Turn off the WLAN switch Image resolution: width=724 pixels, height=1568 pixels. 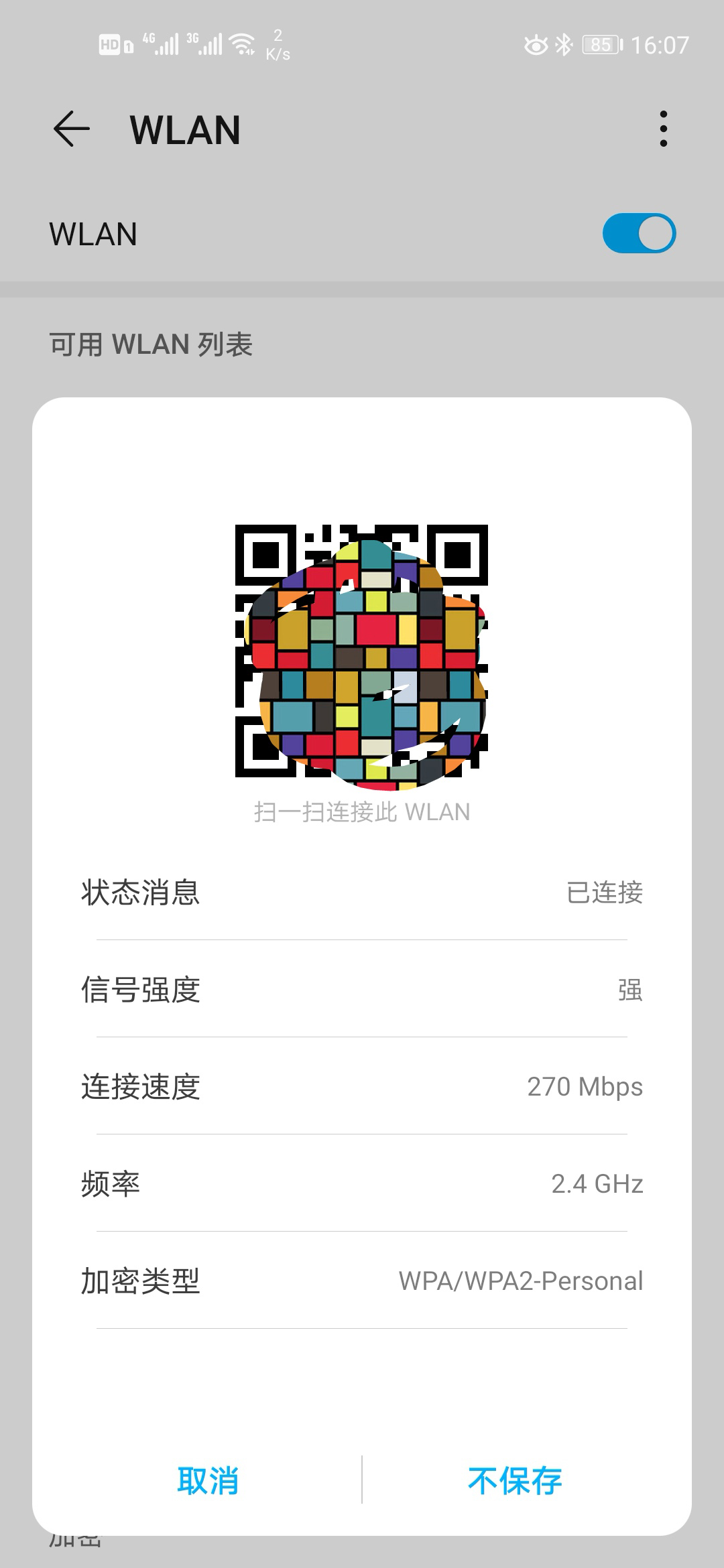(x=639, y=233)
